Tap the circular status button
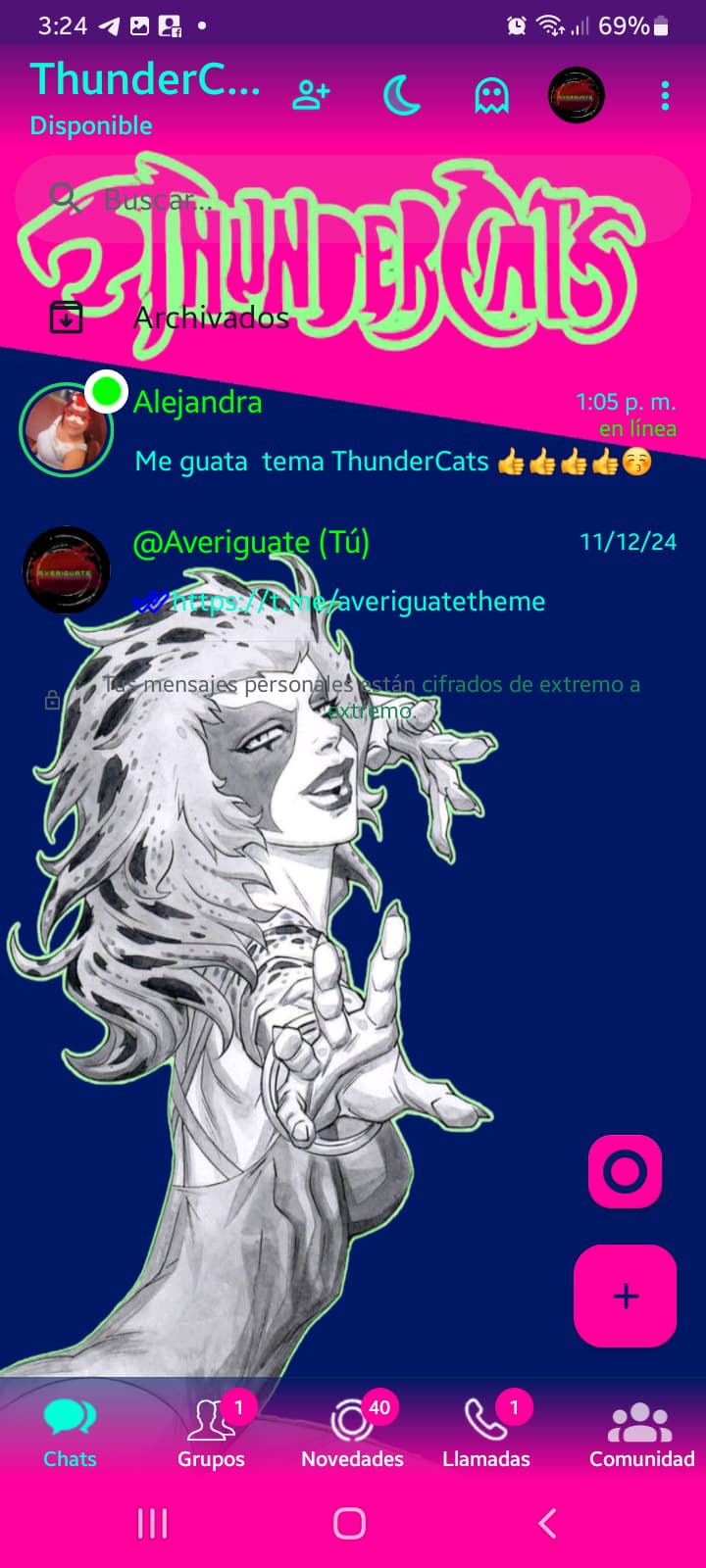This screenshot has height=1568, width=706. pyautogui.click(x=625, y=1171)
